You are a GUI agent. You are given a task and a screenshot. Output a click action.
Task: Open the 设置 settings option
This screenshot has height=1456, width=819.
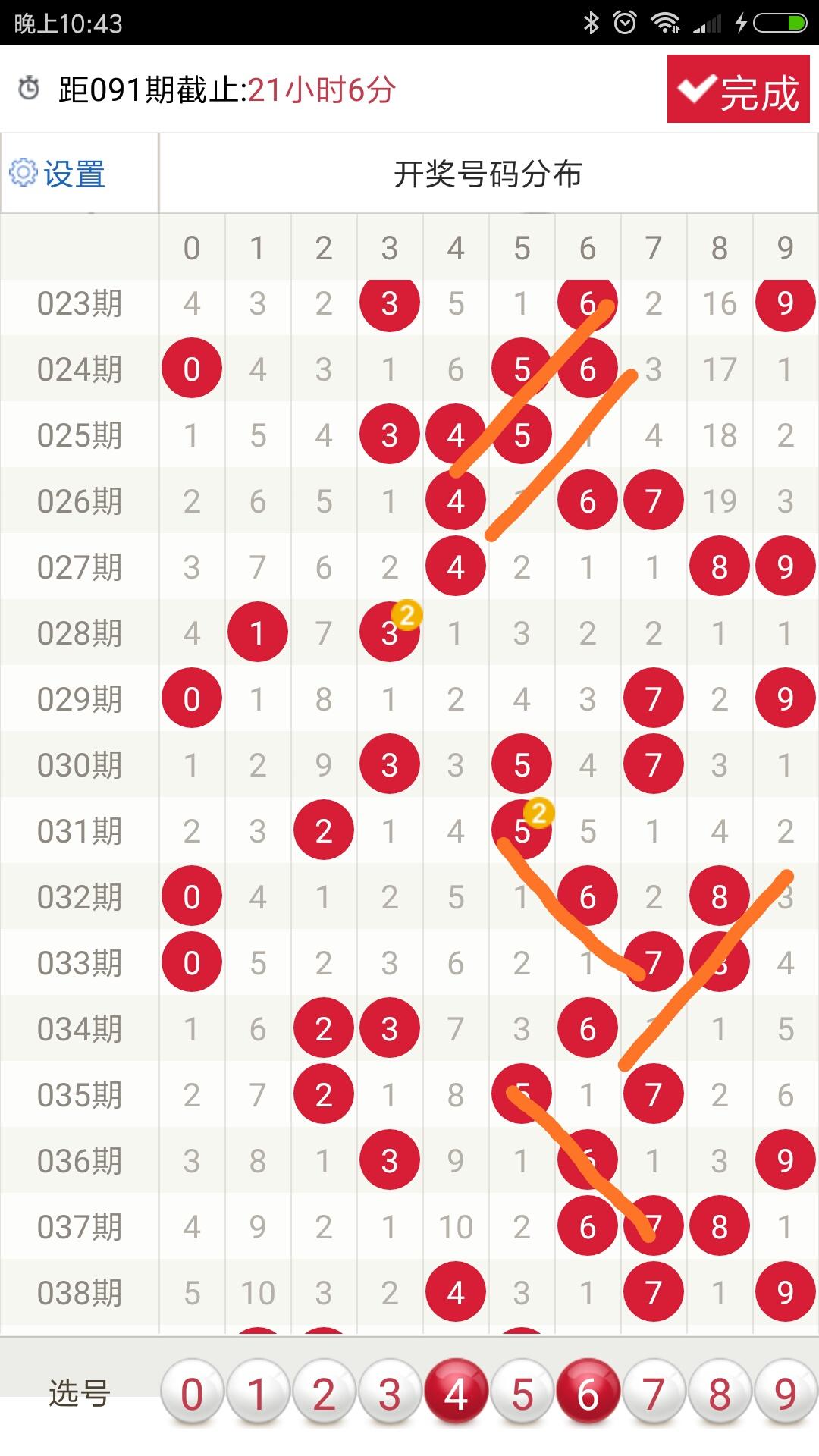coord(58,174)
